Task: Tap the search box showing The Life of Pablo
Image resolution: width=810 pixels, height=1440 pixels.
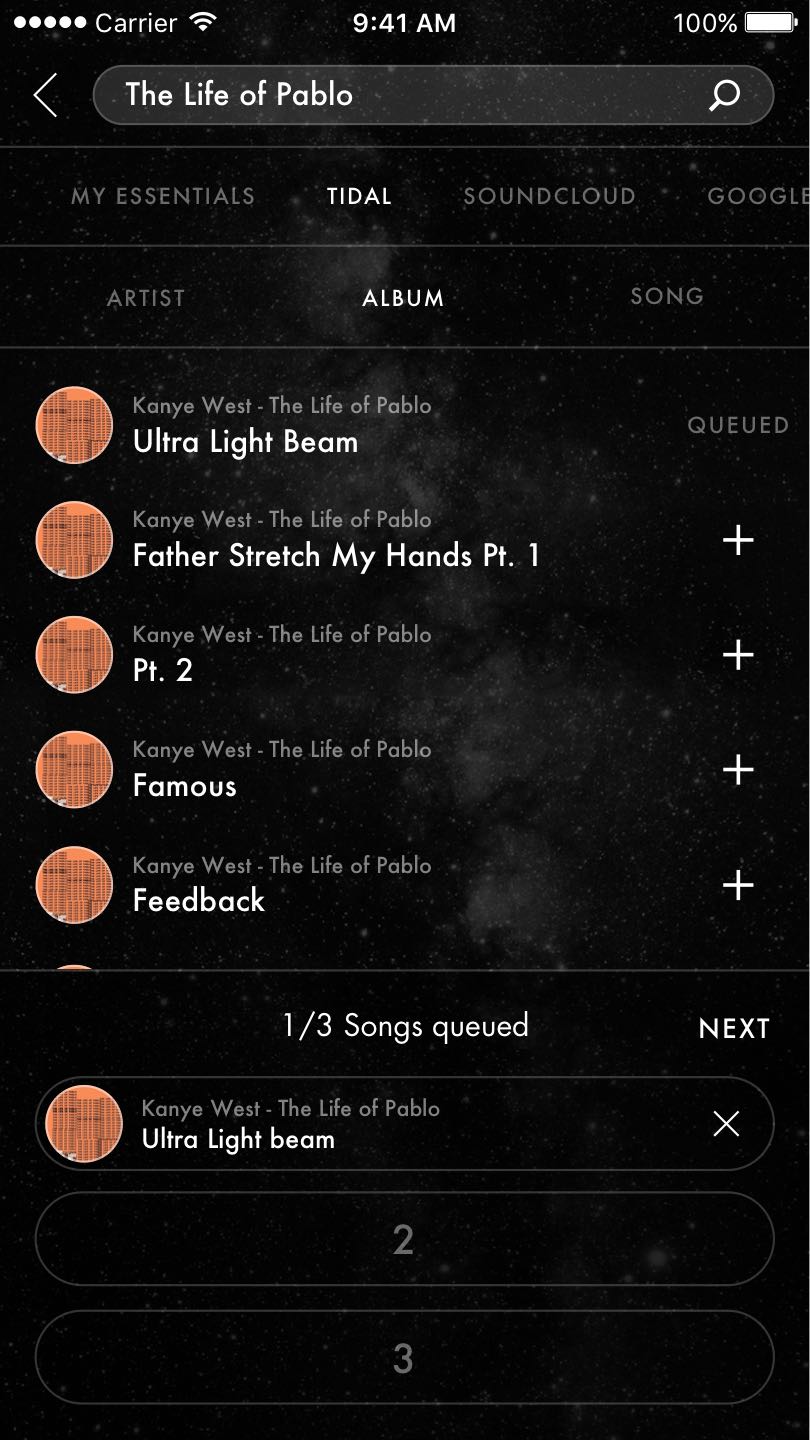Action: point(400,95)
